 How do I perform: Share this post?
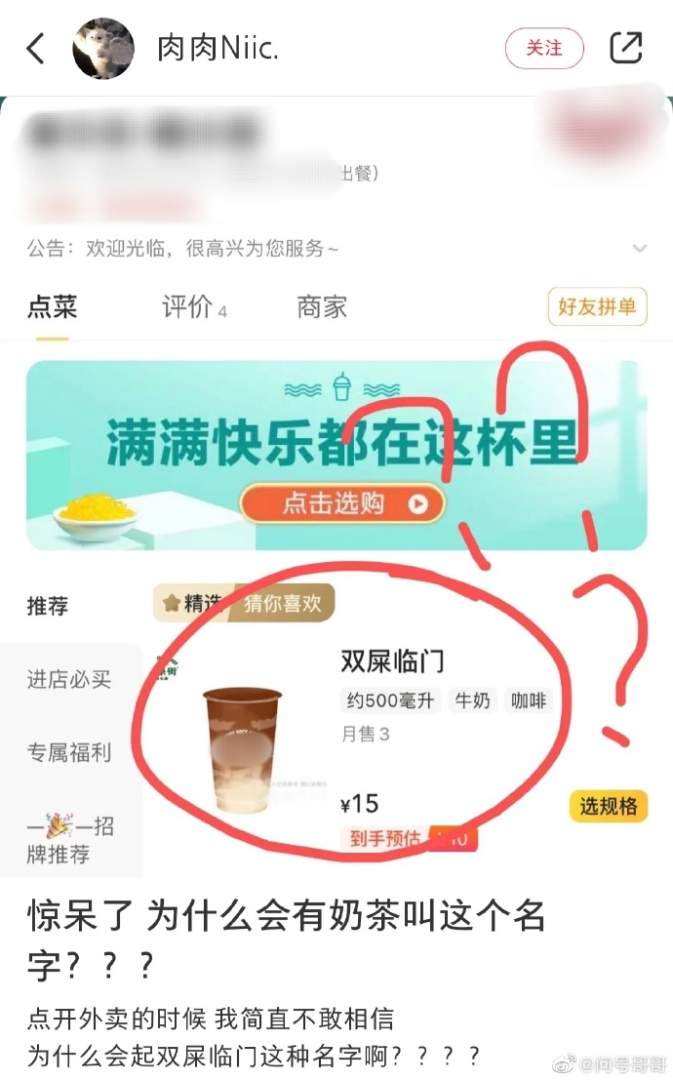[626, 48]
